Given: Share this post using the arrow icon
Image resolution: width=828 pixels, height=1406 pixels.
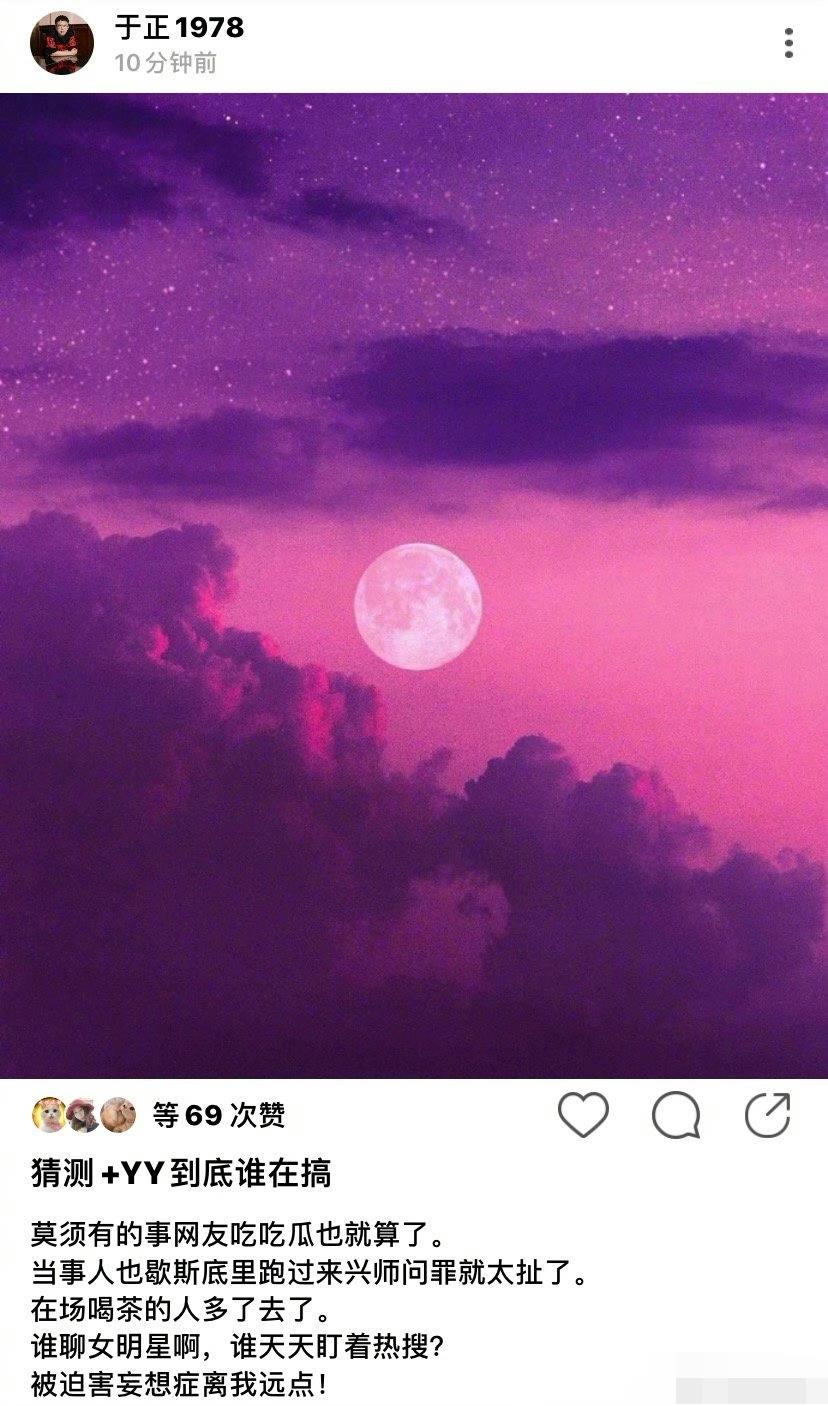Looking at the screenshot, I should pos(768,1115).
